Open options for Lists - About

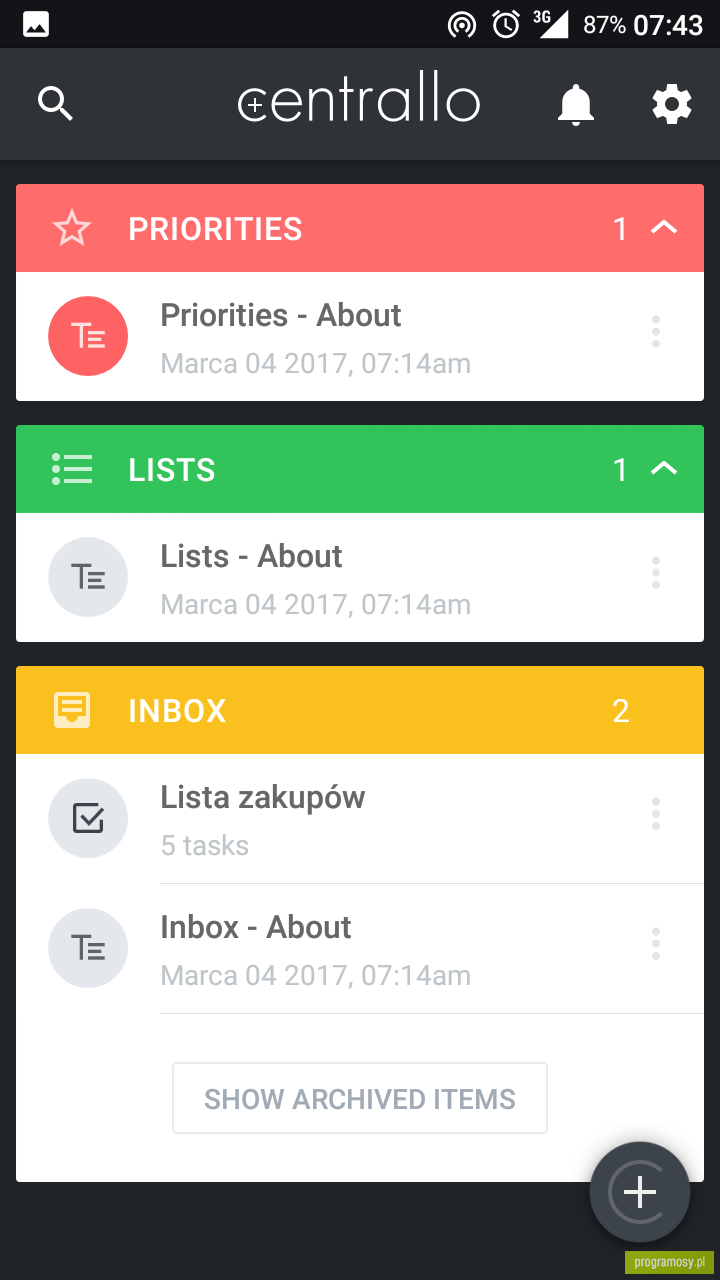[656, 573]
